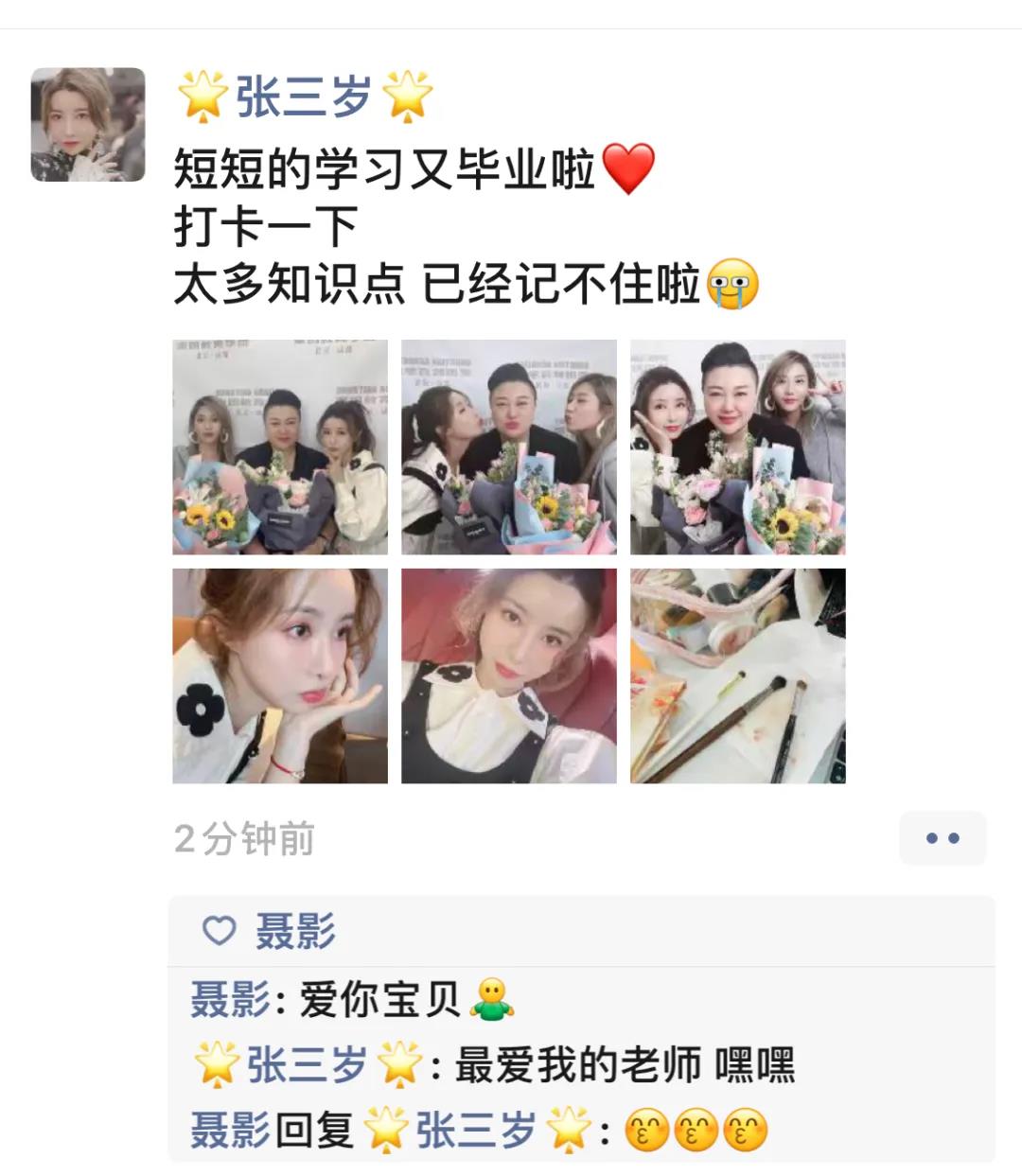Open 聂影's profile from the likes row
Viewport: 1022px width, 1176px height.
[x=295, y=932]
